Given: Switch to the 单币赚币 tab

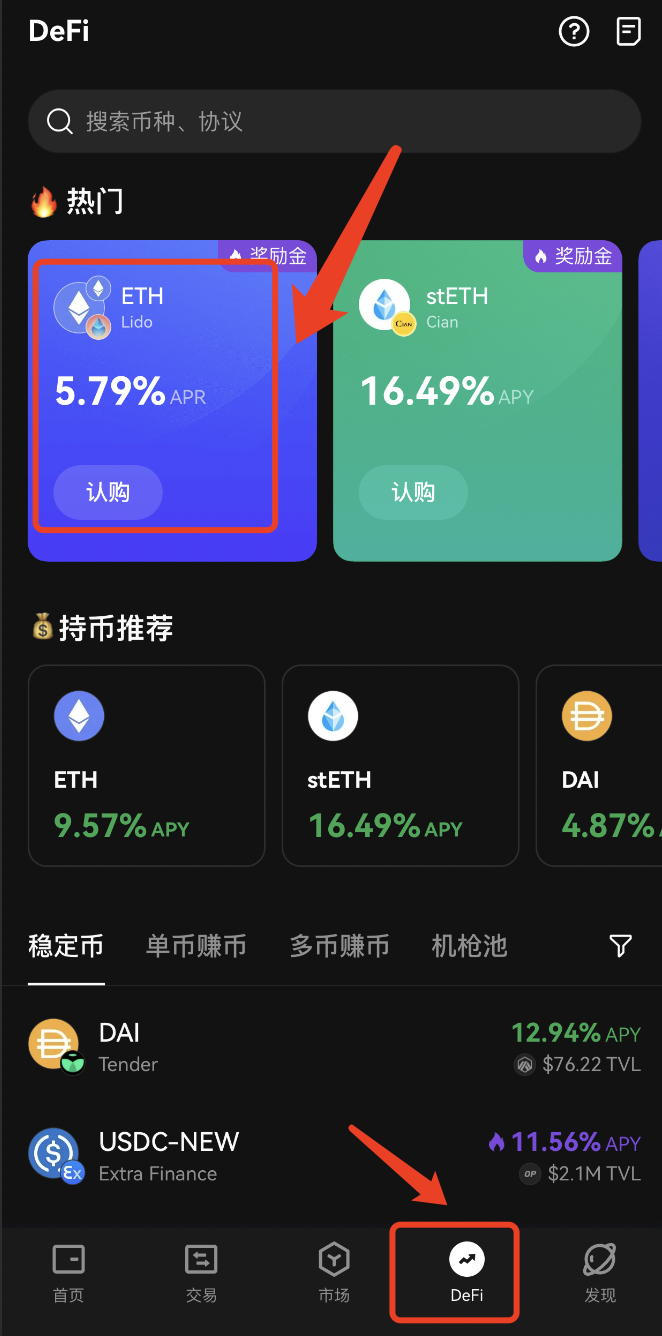Looking at the screenshot, I should pyautogui.click(x=196, y=946).
